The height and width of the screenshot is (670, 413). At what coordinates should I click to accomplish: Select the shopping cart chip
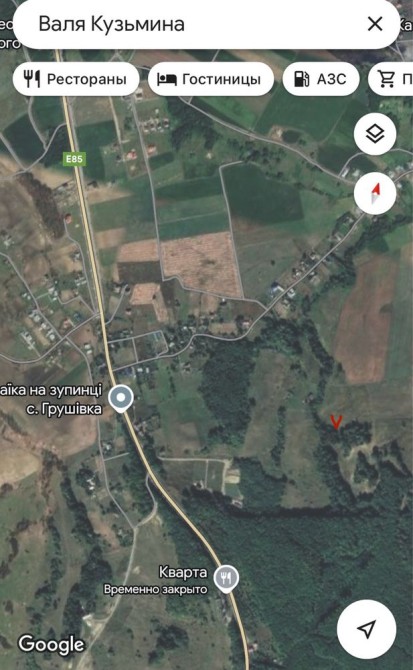click(391, 79)
